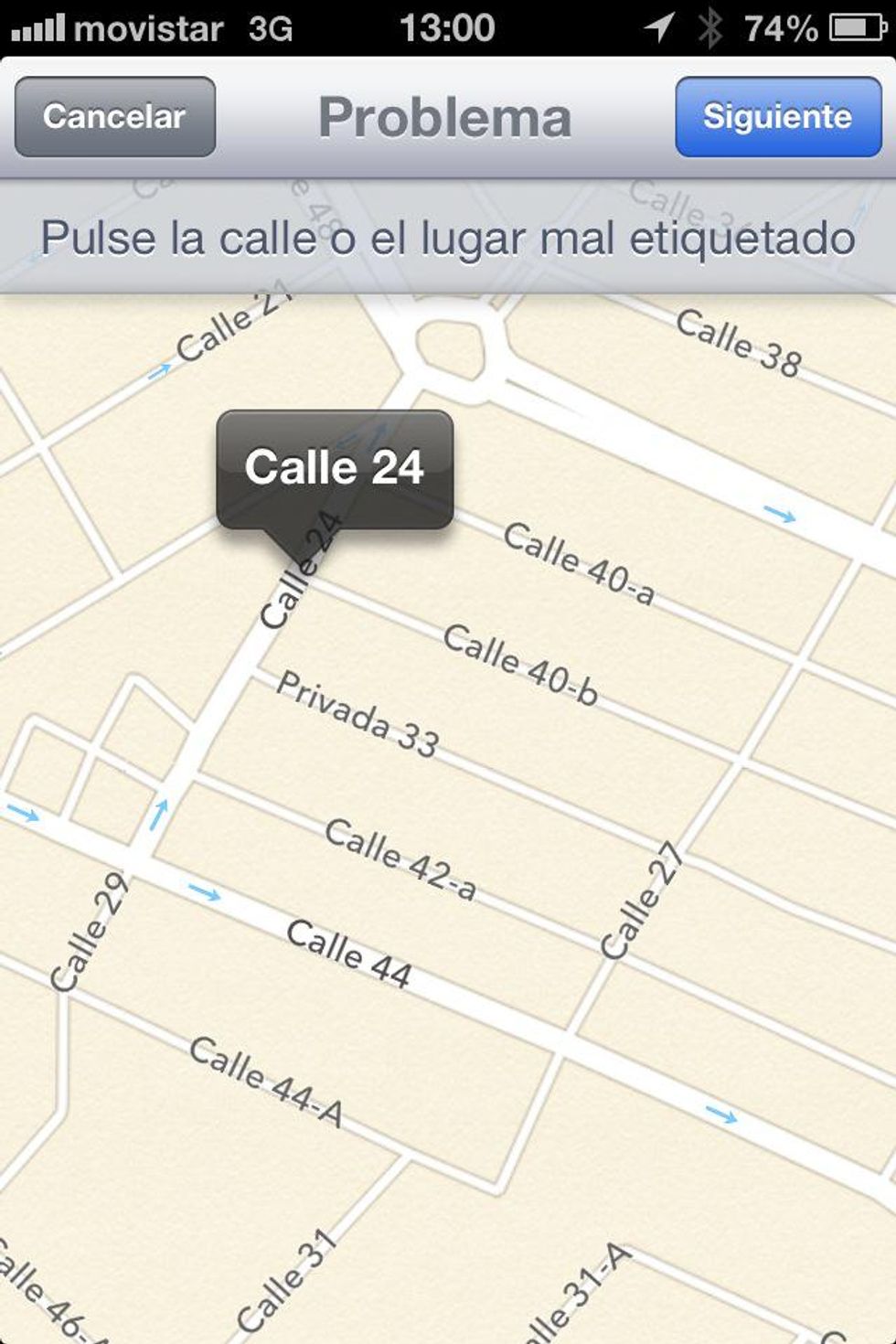The width and height of the screenshot is (896, 1344).
Task: Pick the Calle 27 street label
Action: tap(642, 901)
